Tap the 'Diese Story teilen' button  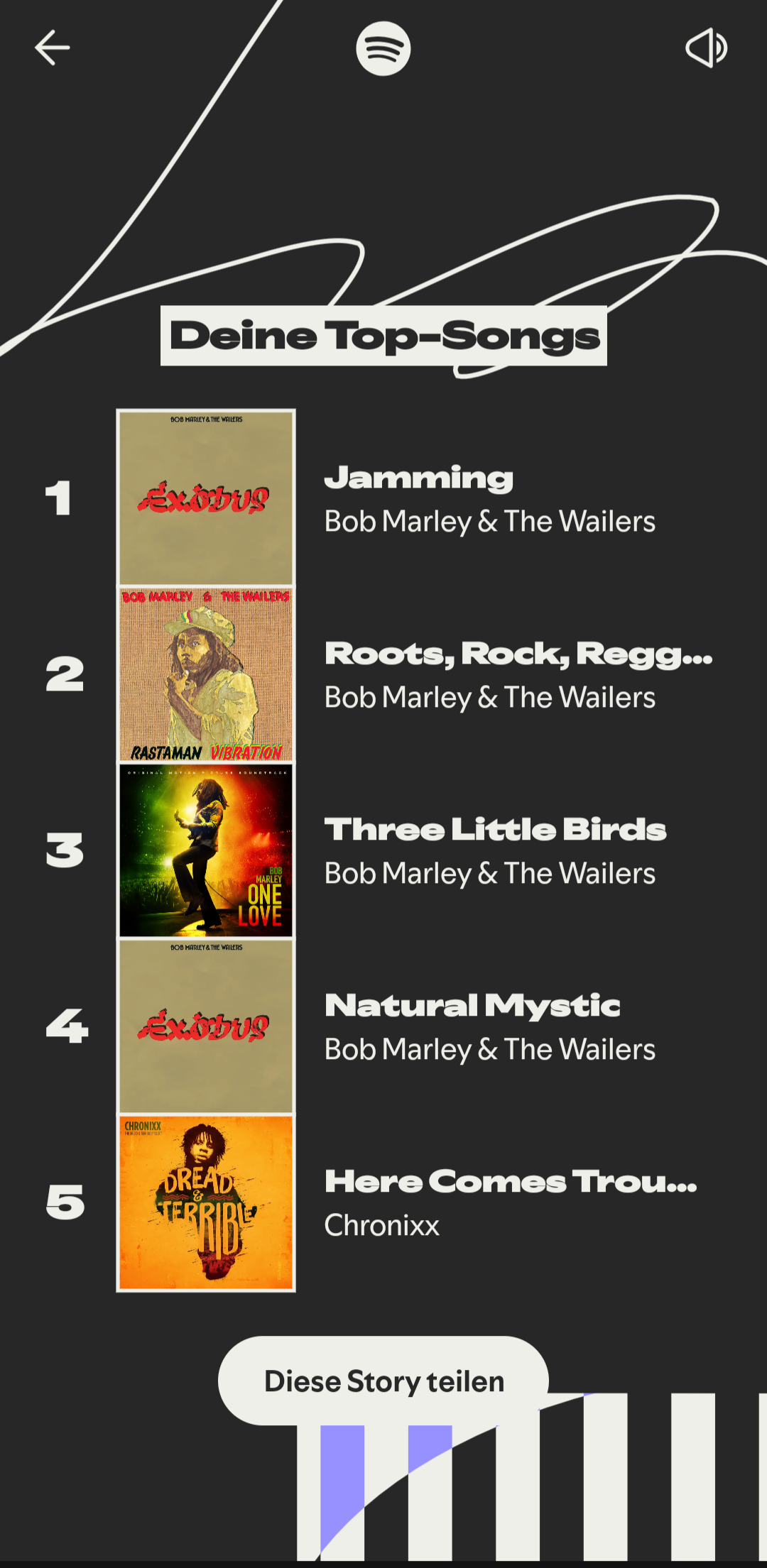[x=383, y=1381]
